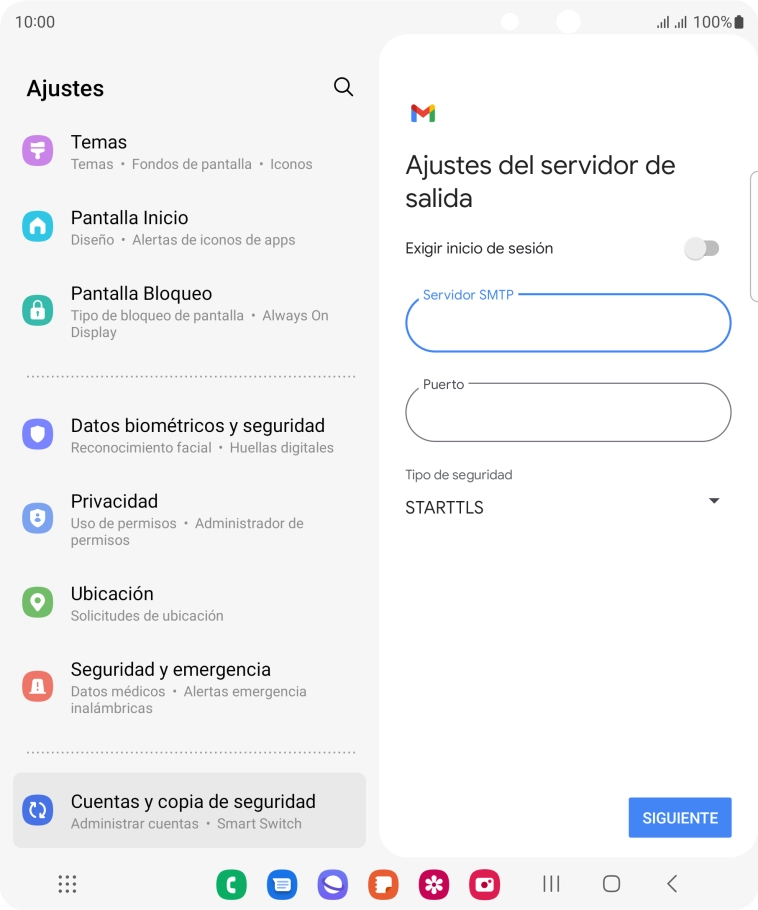The image size is (758, 910).
Task: Tap the Ubicación pin icon
Action: (x=37, y=602)
